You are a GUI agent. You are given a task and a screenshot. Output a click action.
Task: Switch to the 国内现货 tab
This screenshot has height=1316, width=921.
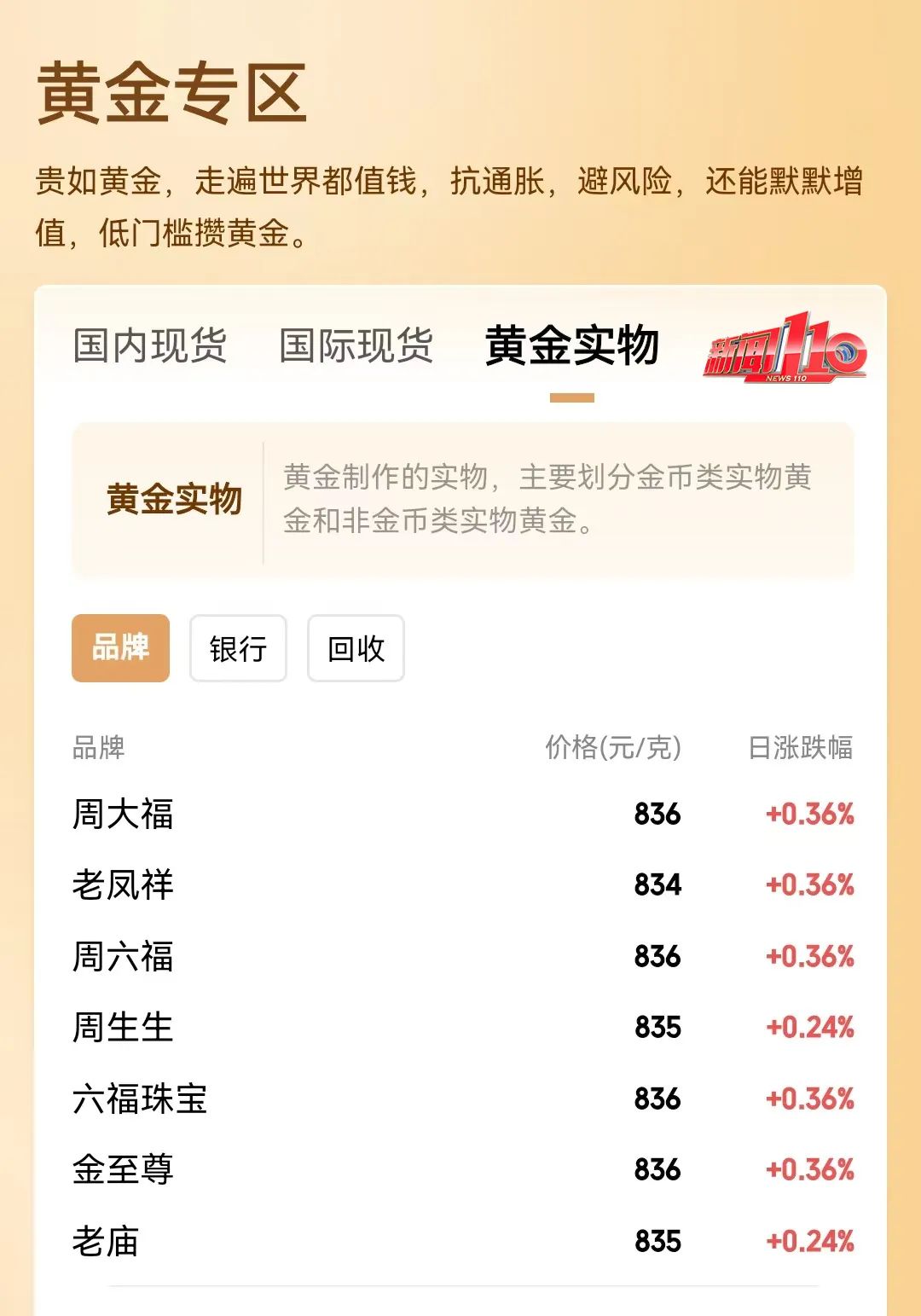(150, 346)
